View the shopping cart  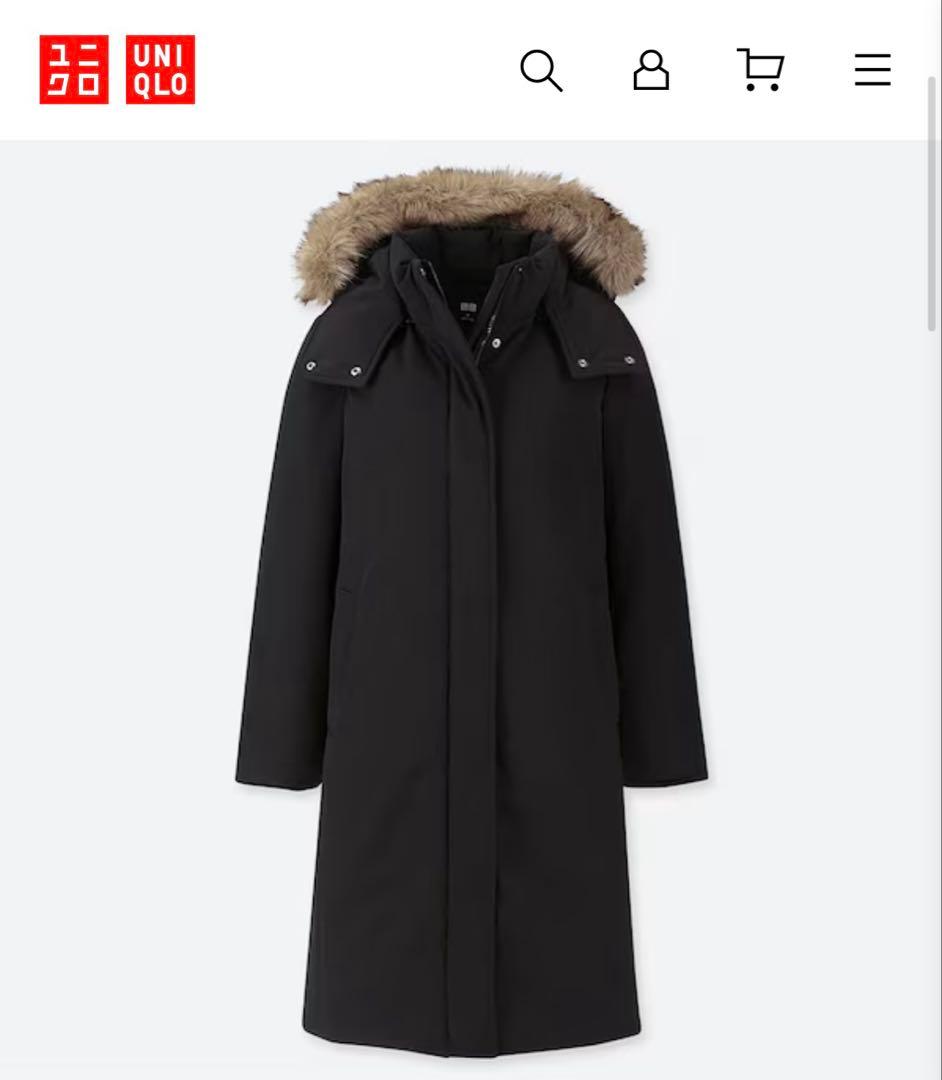pos(760,71)
